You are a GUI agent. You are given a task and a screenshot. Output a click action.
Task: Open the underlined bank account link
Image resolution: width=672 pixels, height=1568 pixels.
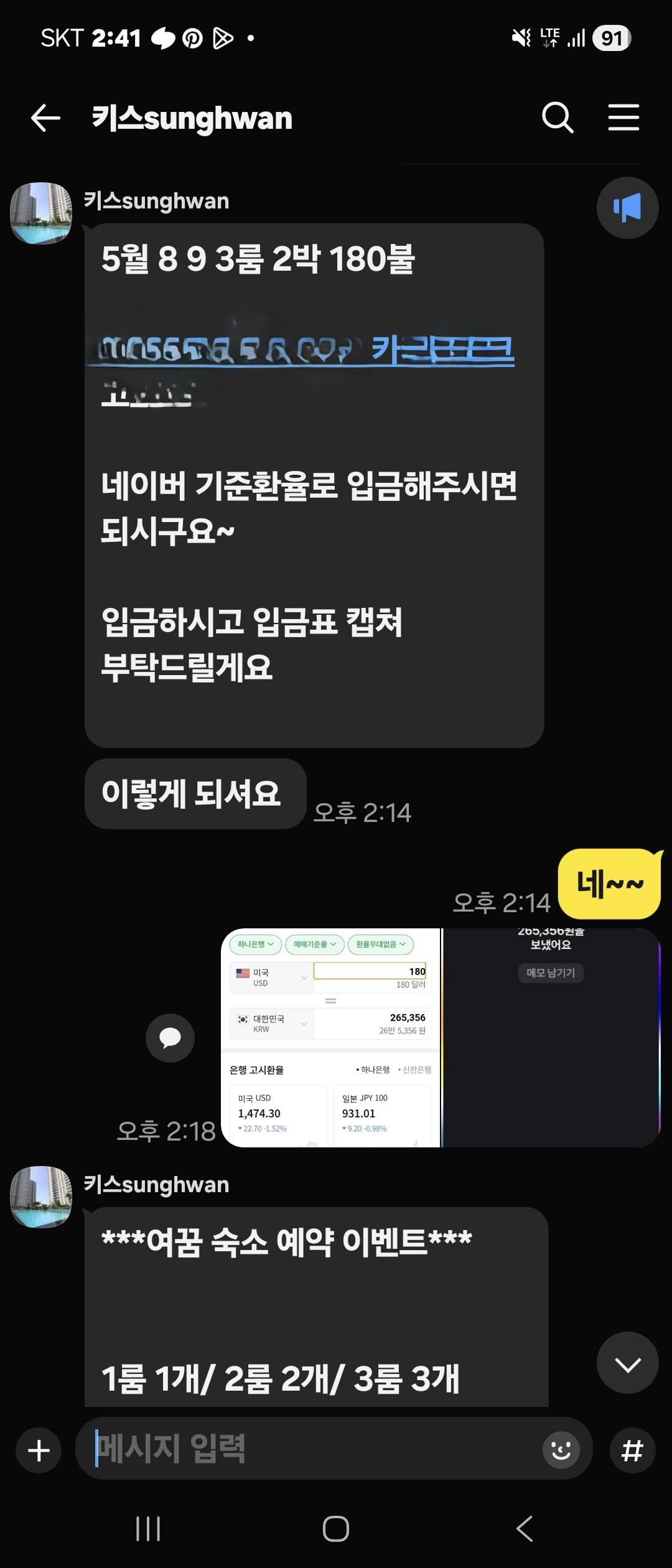tap(305, 351)
